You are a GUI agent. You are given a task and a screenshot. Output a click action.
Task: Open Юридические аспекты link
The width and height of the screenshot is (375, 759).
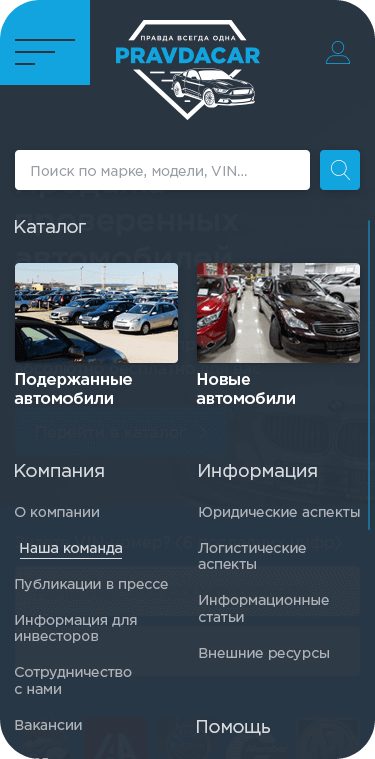click(x=279, y=513)
